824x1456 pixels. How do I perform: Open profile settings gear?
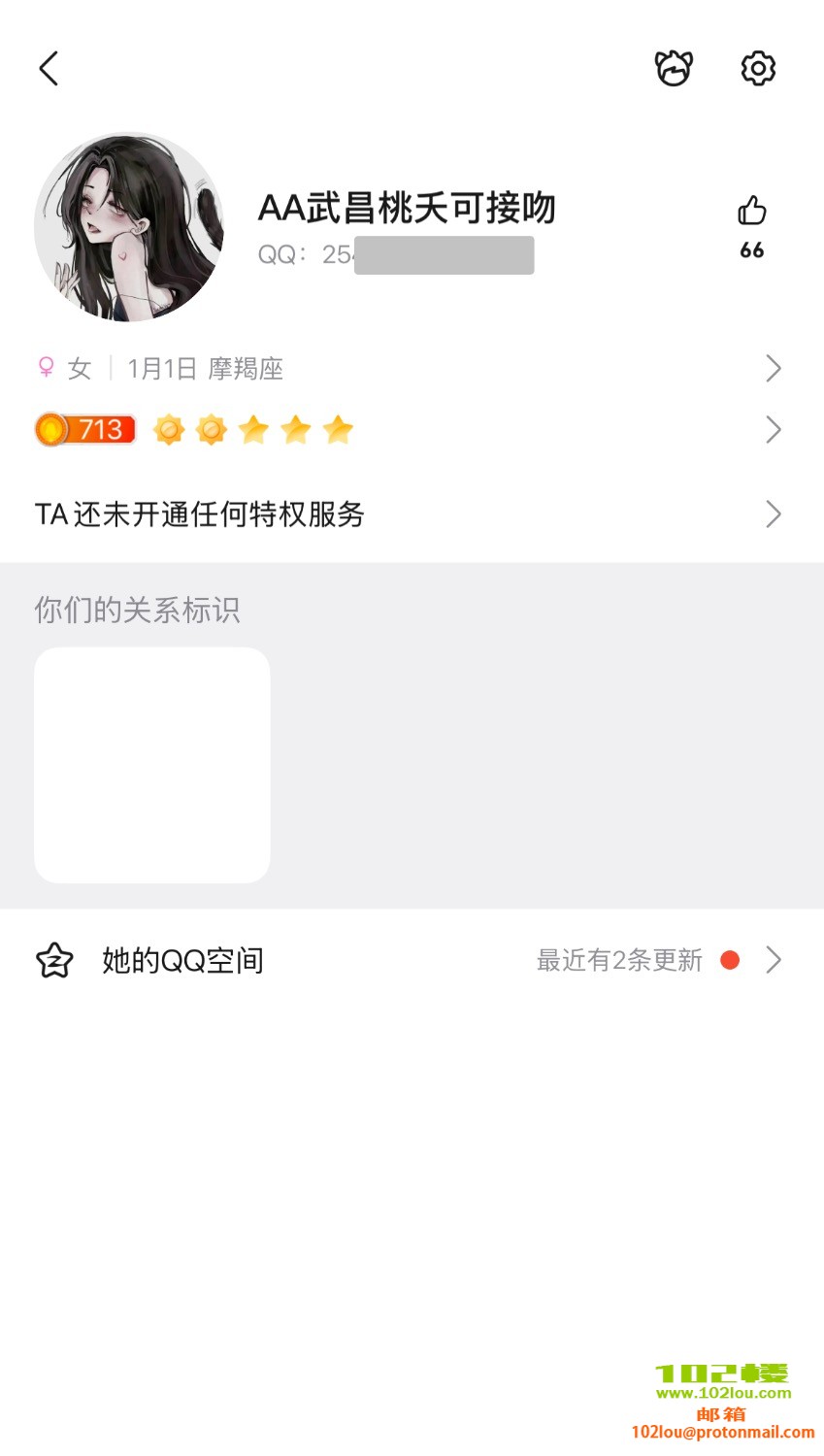(x=758, y=69)
